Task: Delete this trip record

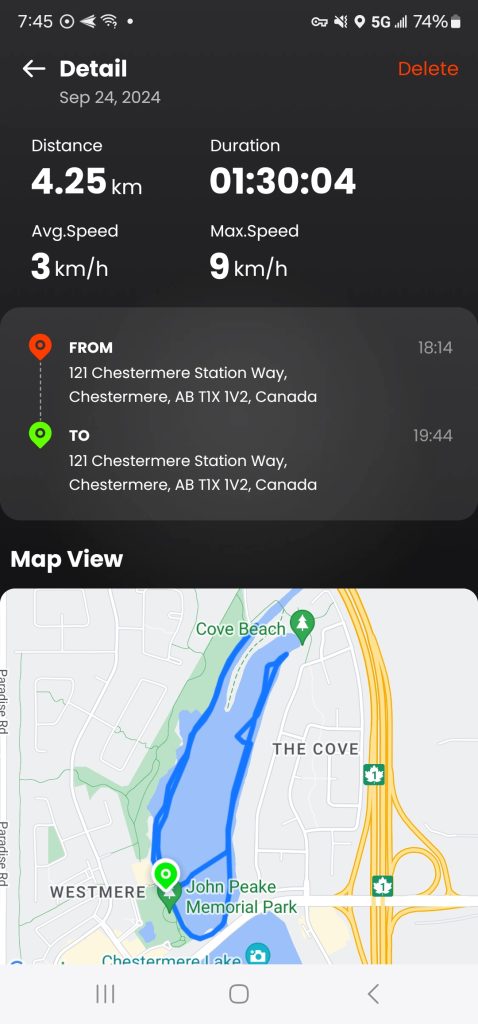Action: (428, 69)
